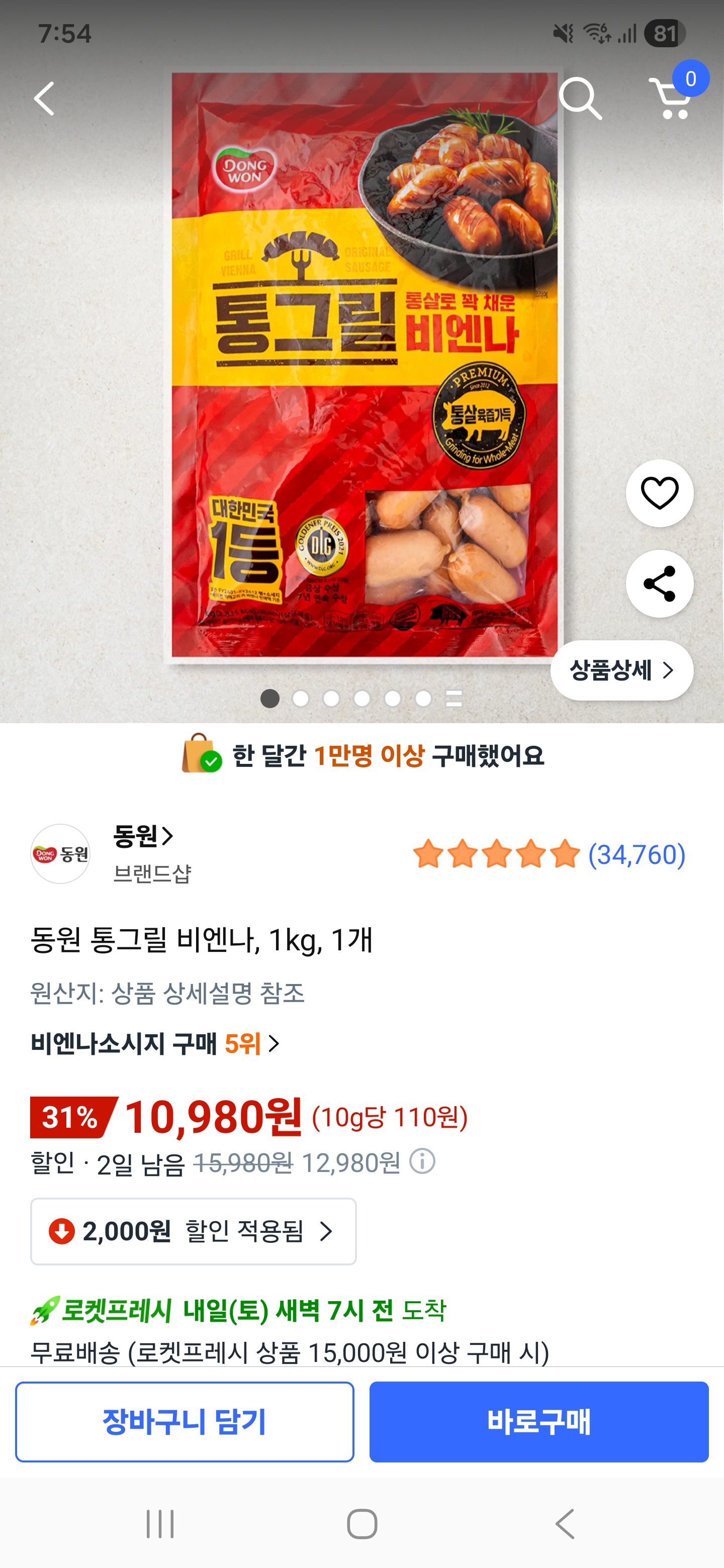
Task: Open 비엔나소시지 구매 5위 ranking
Action: point(155,1043)
